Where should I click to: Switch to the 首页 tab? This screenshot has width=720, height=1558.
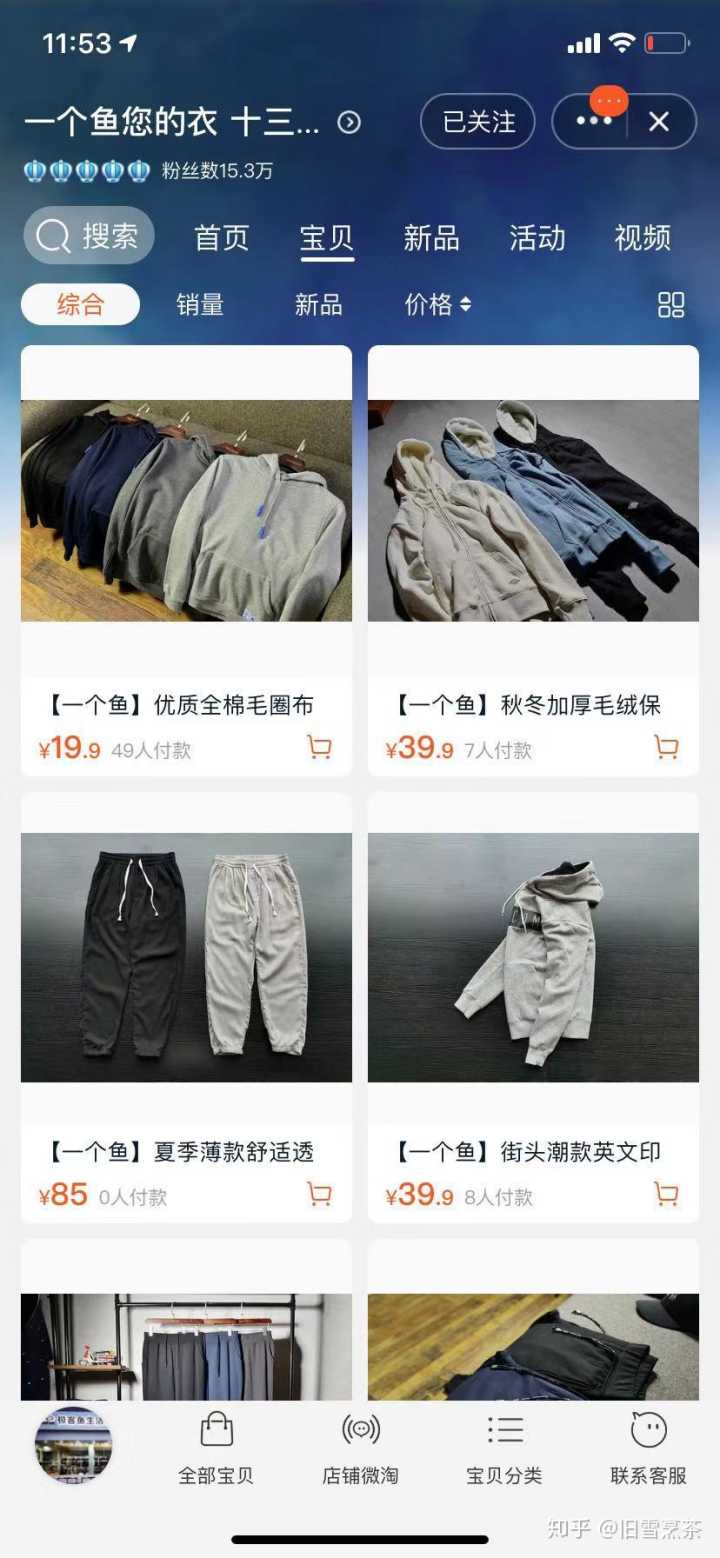pos(221,238)
